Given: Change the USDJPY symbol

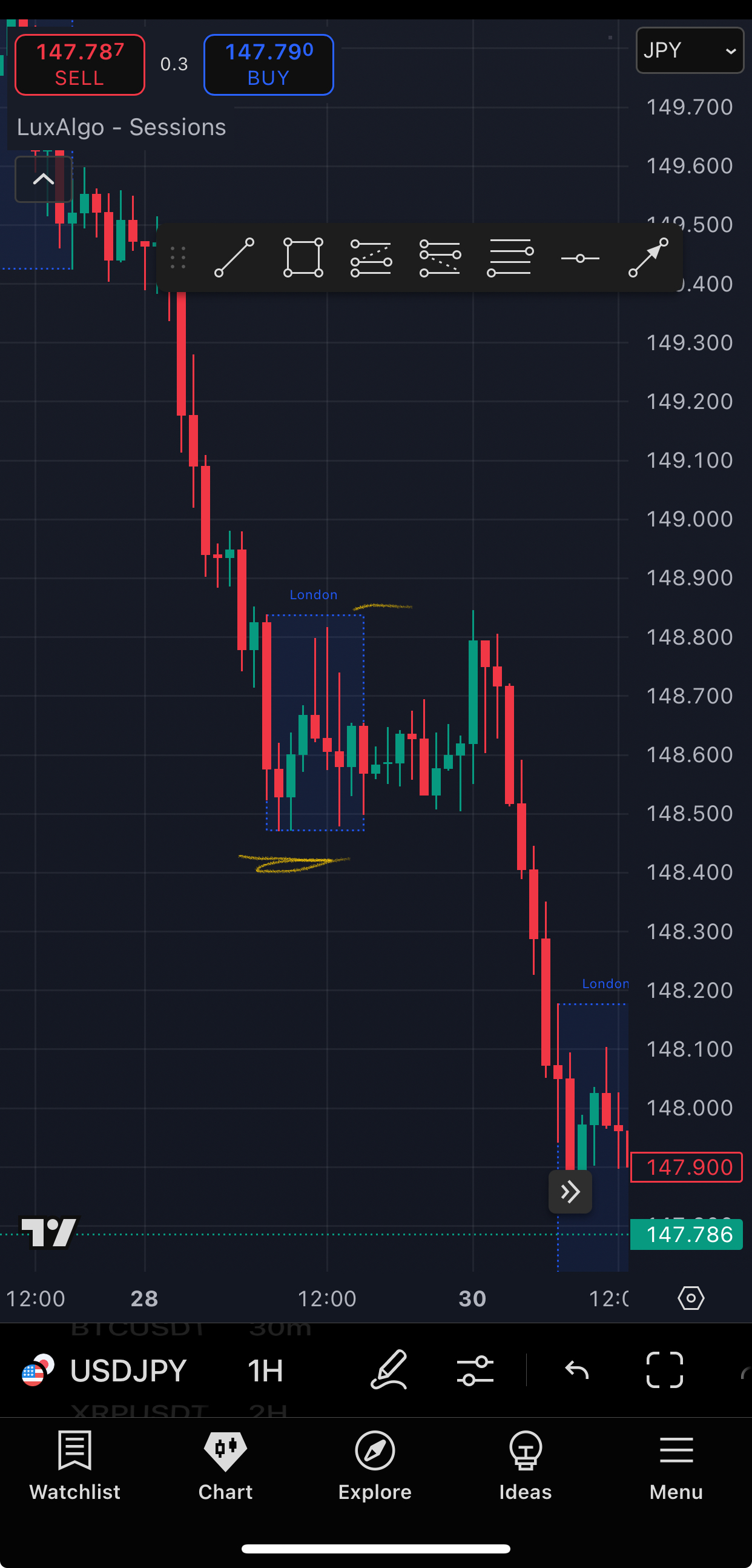Looking at the screenshot, I should pyautogui.click(x=128, y=1370).
